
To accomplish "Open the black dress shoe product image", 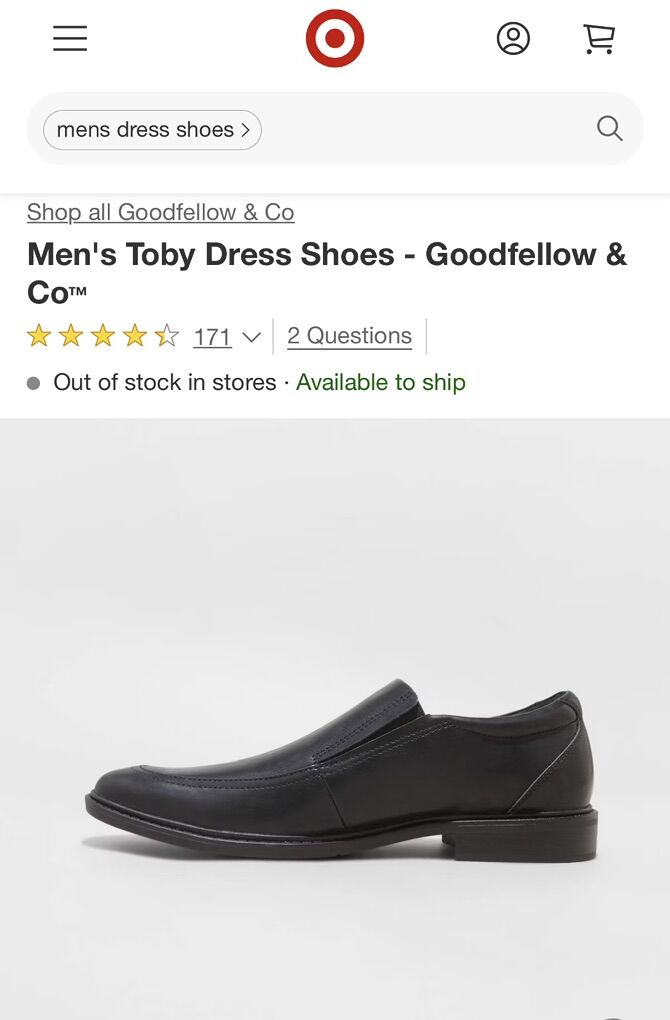I will [x=340, y=770].
